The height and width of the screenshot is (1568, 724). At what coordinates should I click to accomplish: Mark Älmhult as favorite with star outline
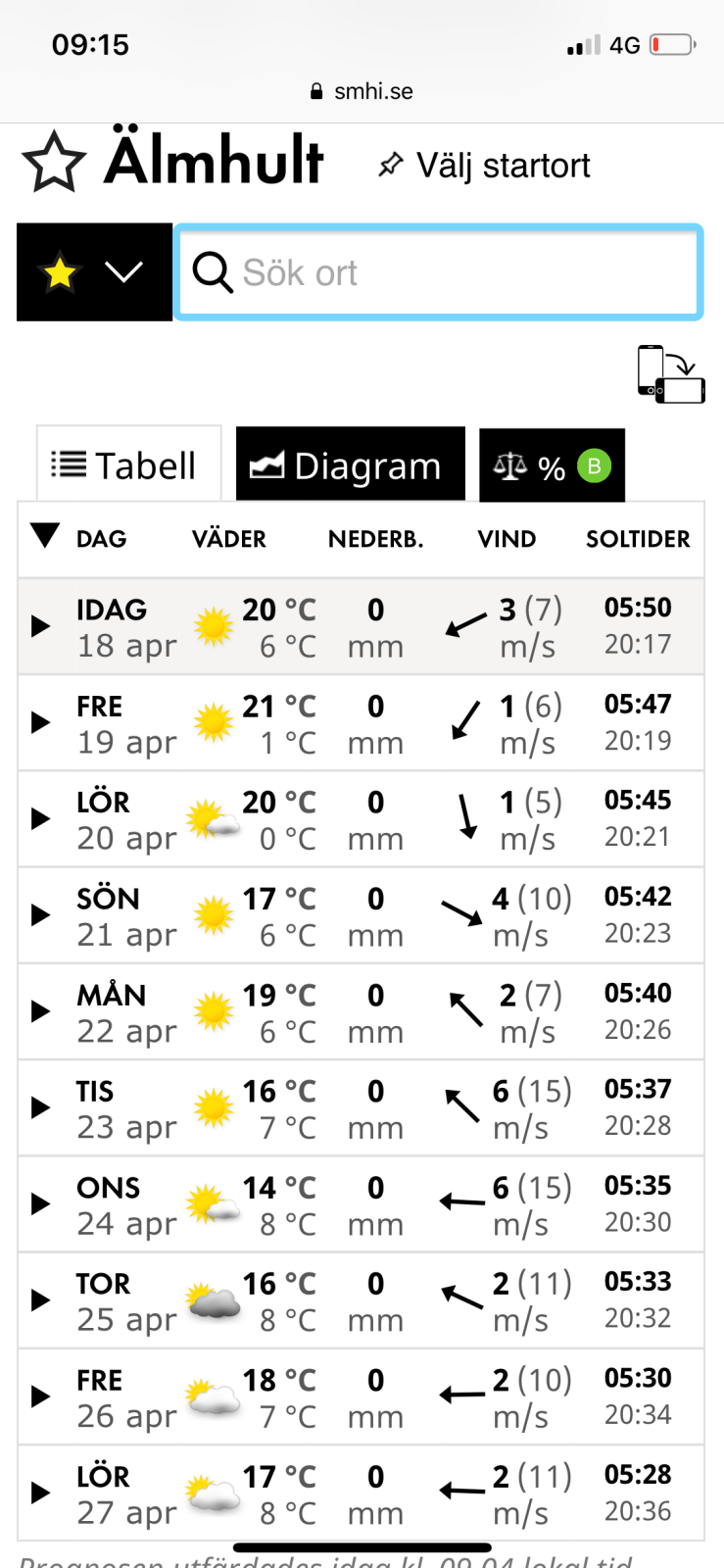point(54,163)
